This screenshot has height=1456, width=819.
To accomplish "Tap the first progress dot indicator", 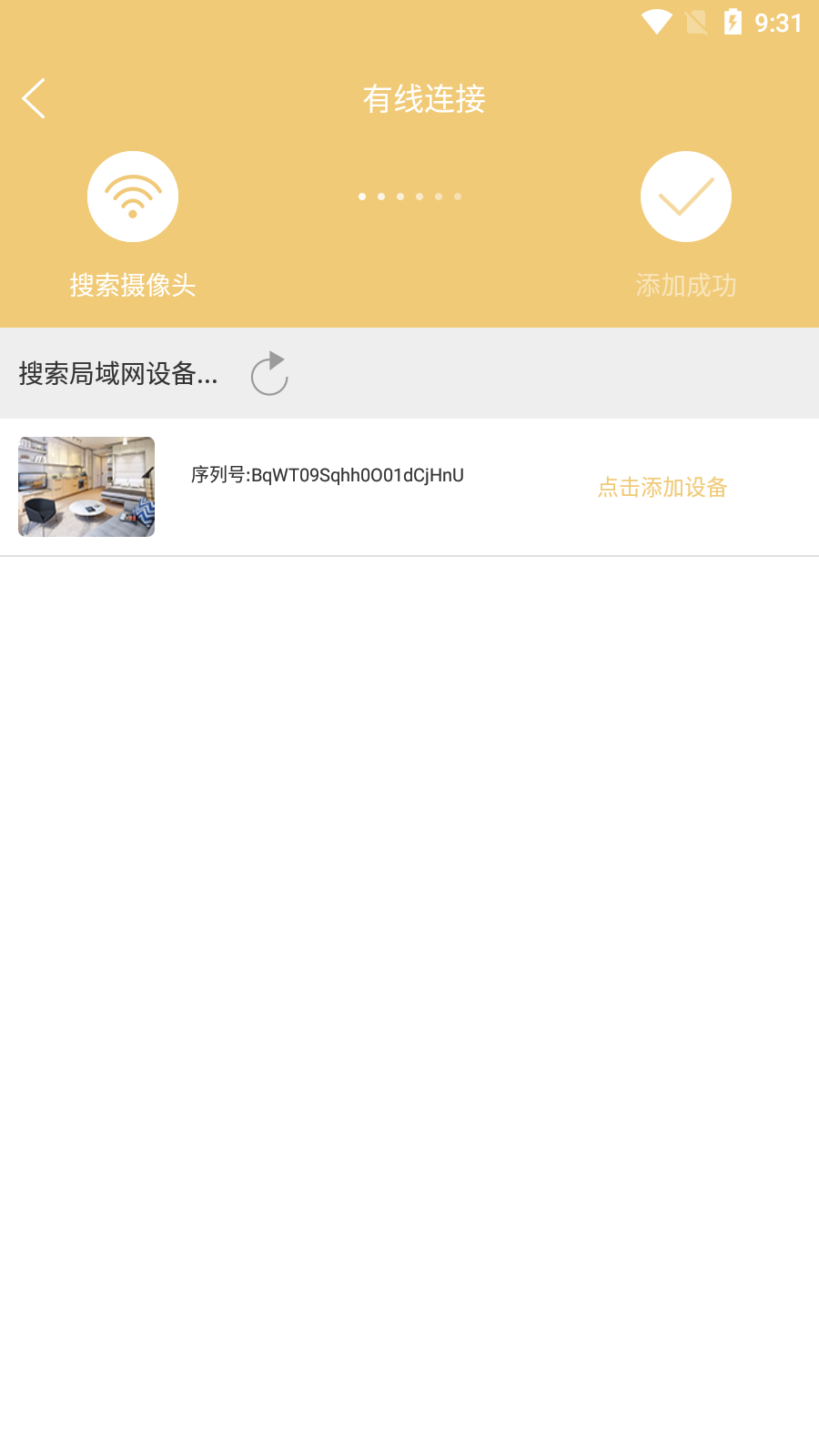I will 361,196.
